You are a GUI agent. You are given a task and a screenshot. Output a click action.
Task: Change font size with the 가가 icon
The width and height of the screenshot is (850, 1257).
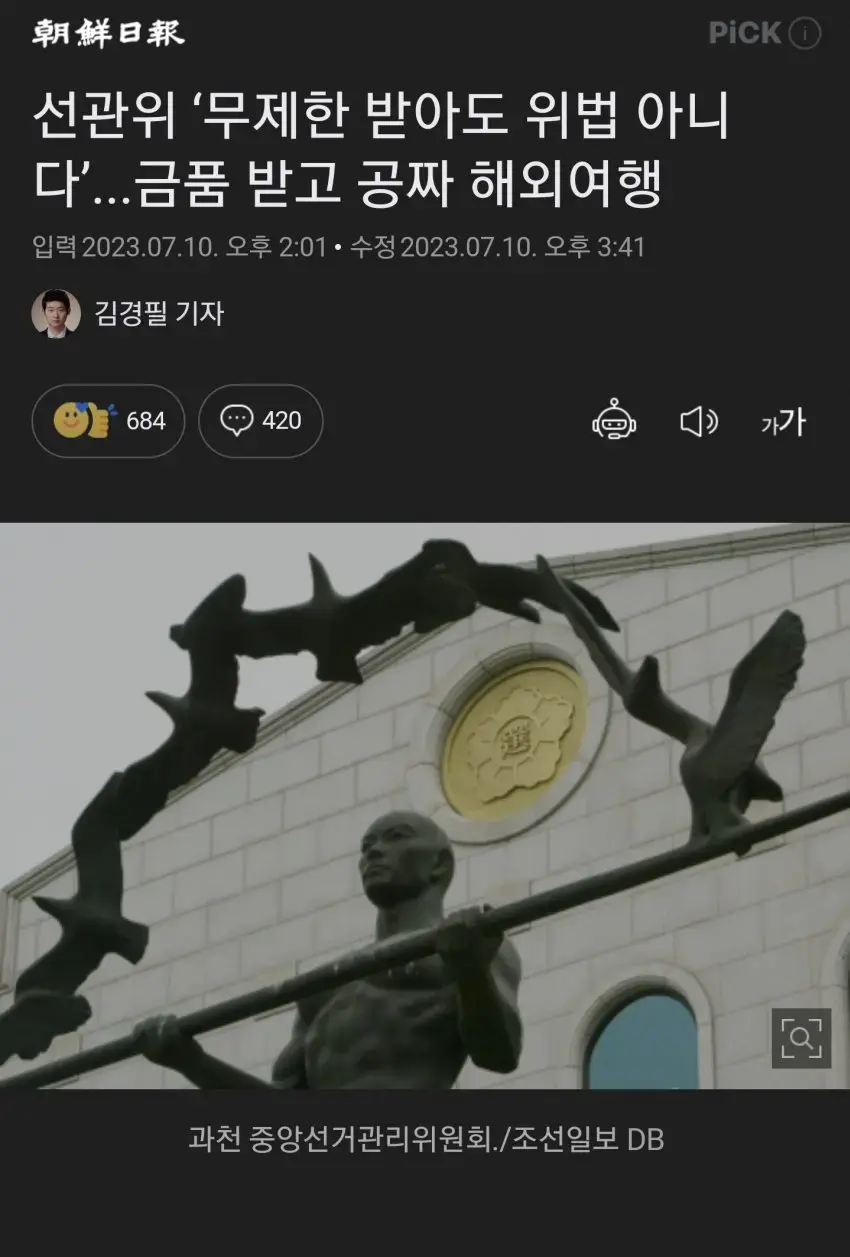point(782,422)
